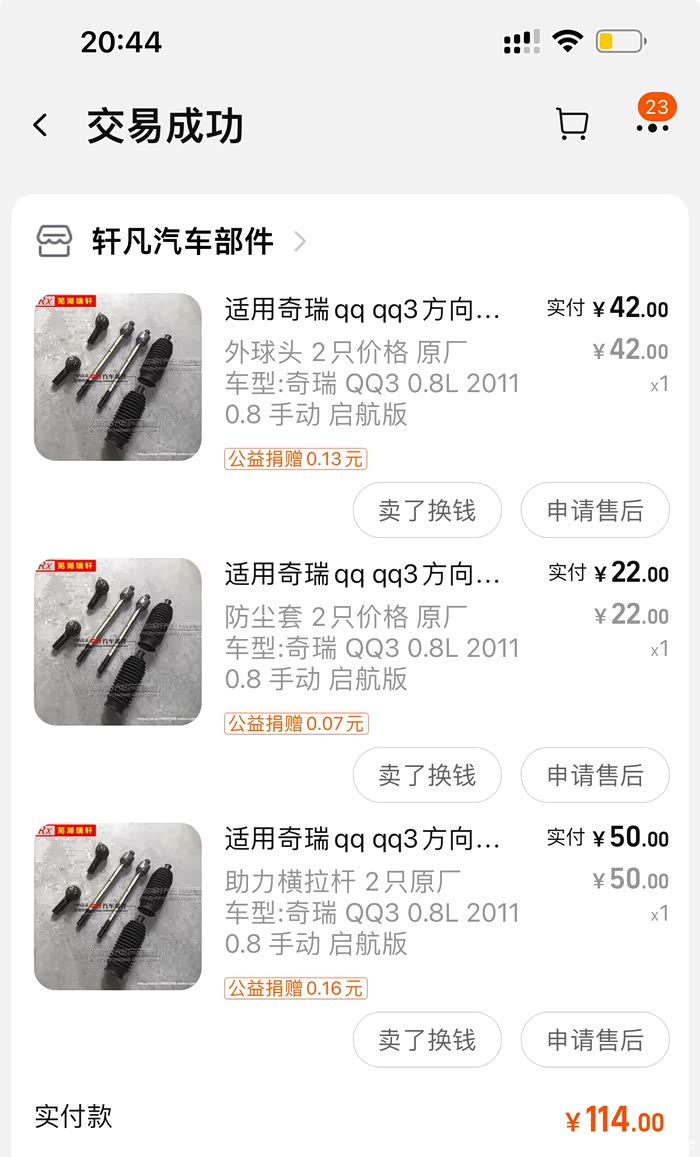Viewport: 700px width, 1157px height.
Task: Tap 申请售后 for the 外球头 item
Action: coord(595,511)
